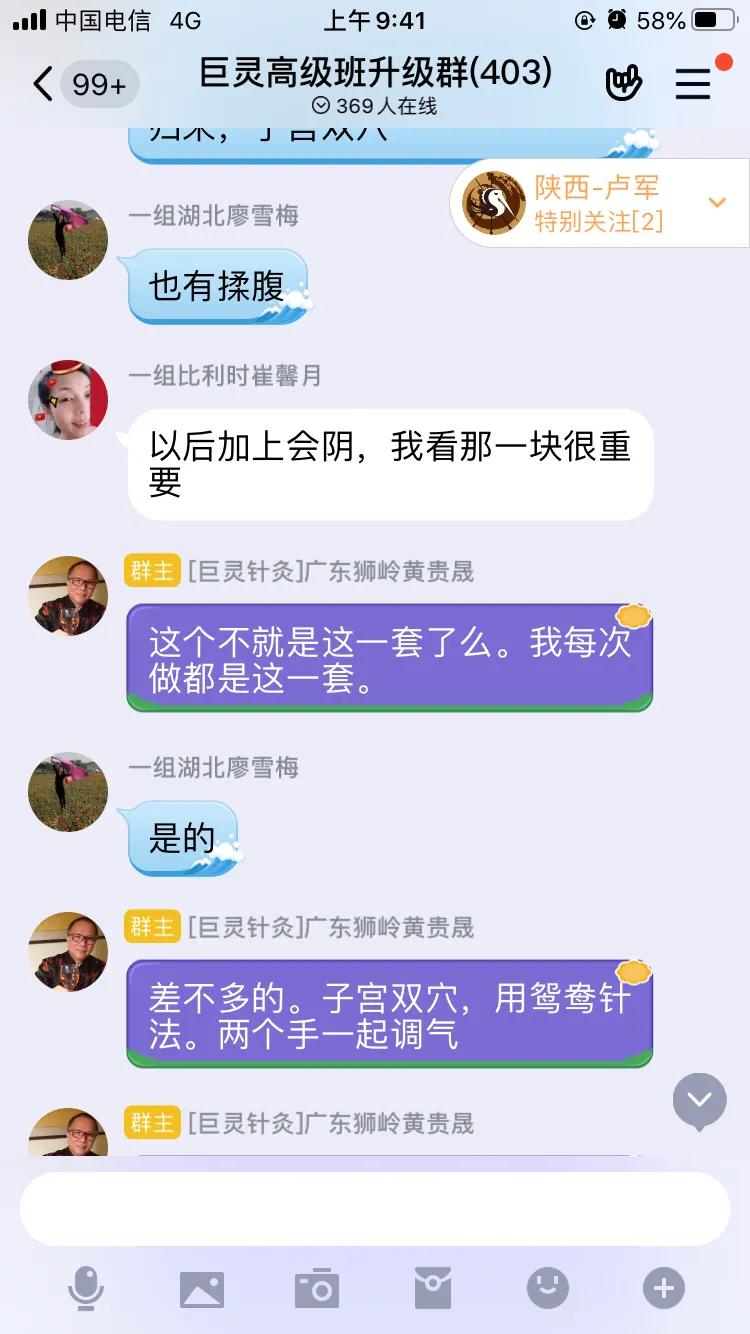The width and height of the screenshot is (750, 1334).
Task: Launch the camera from the toolbar
Action: [317, 1289]
